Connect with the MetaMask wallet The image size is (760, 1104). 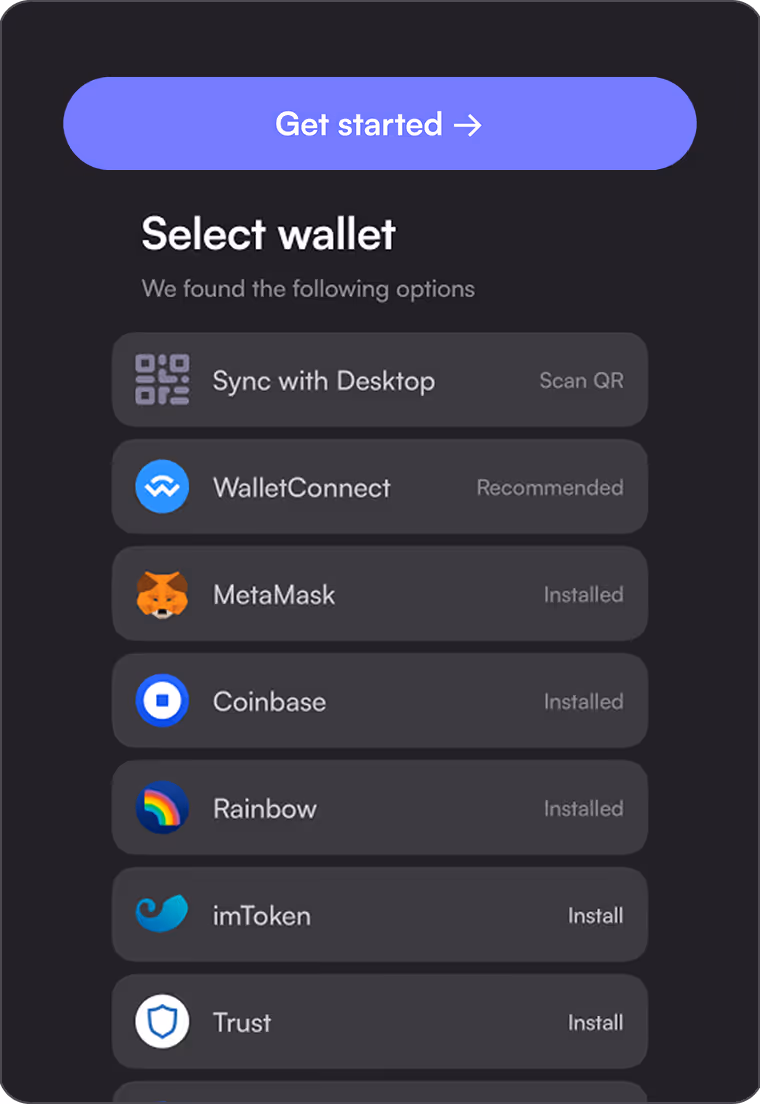click(379, 594)
